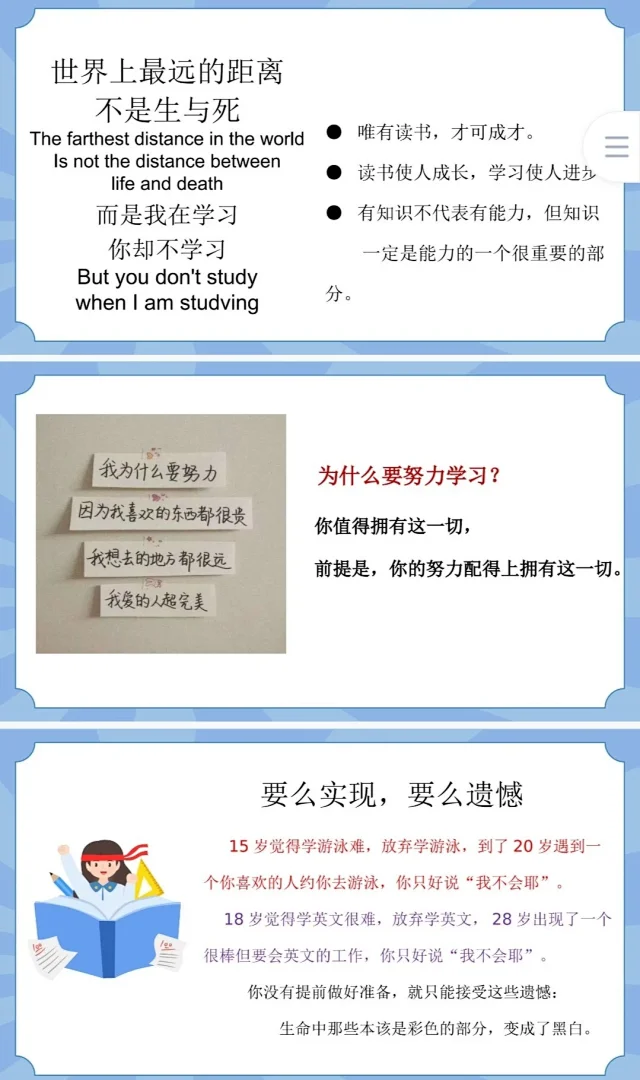Open the floating menu button
640x1080 pixels.
(x=616, y=147)
